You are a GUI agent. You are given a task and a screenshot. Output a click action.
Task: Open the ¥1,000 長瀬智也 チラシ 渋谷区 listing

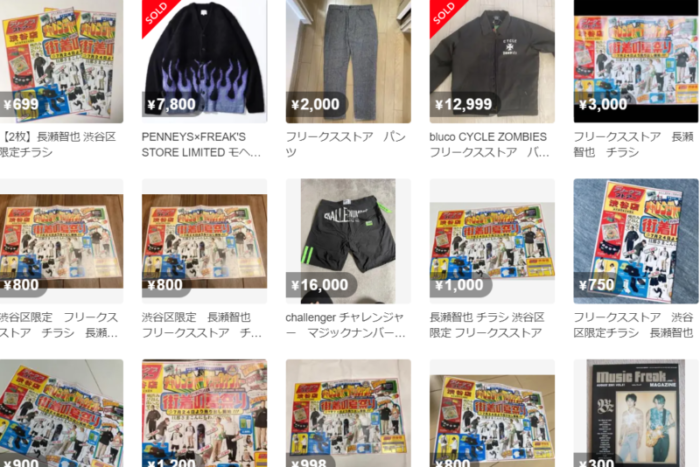(x=492, y=240)
